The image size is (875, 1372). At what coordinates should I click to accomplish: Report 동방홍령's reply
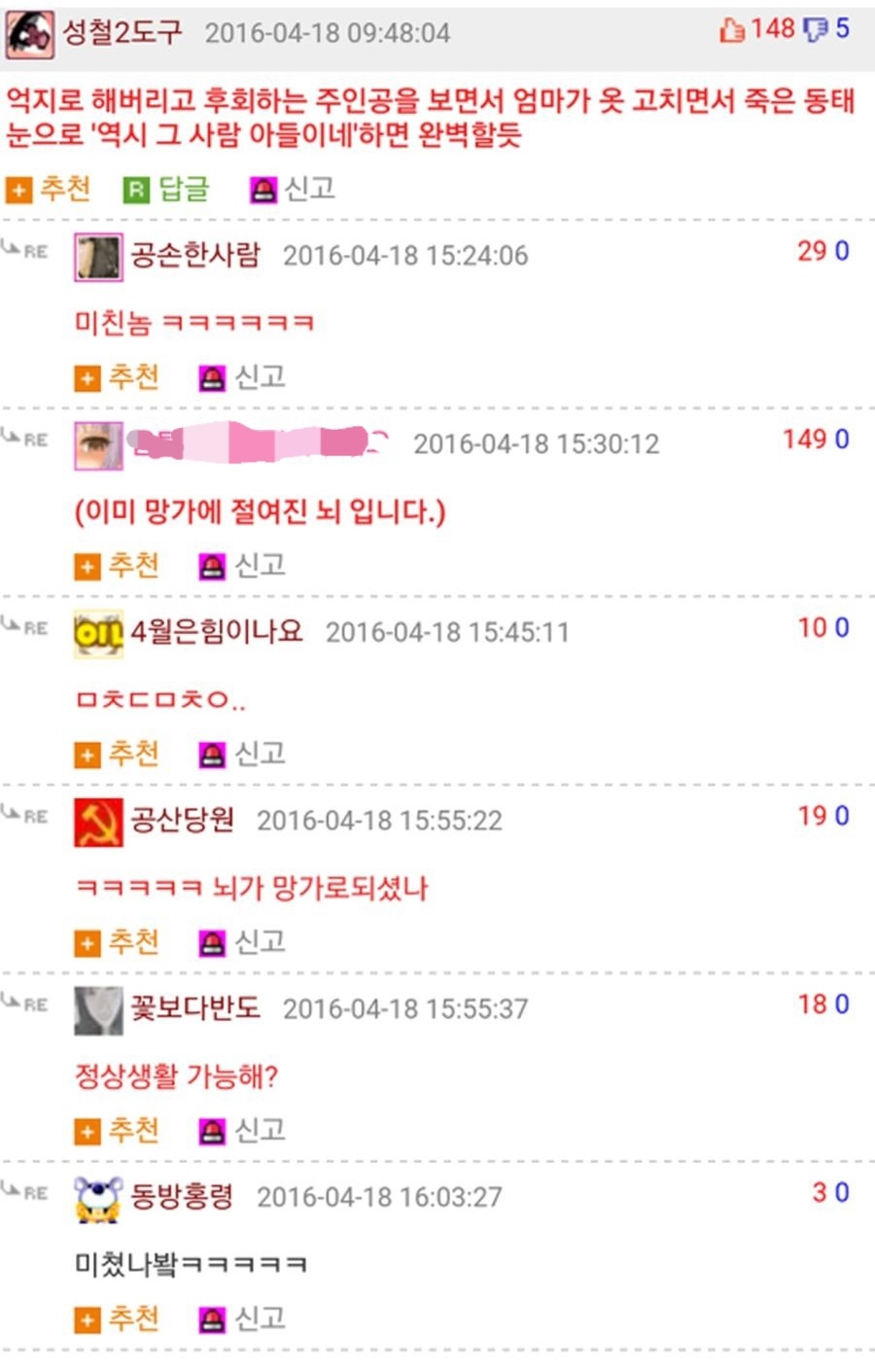tap(241, 1319)
